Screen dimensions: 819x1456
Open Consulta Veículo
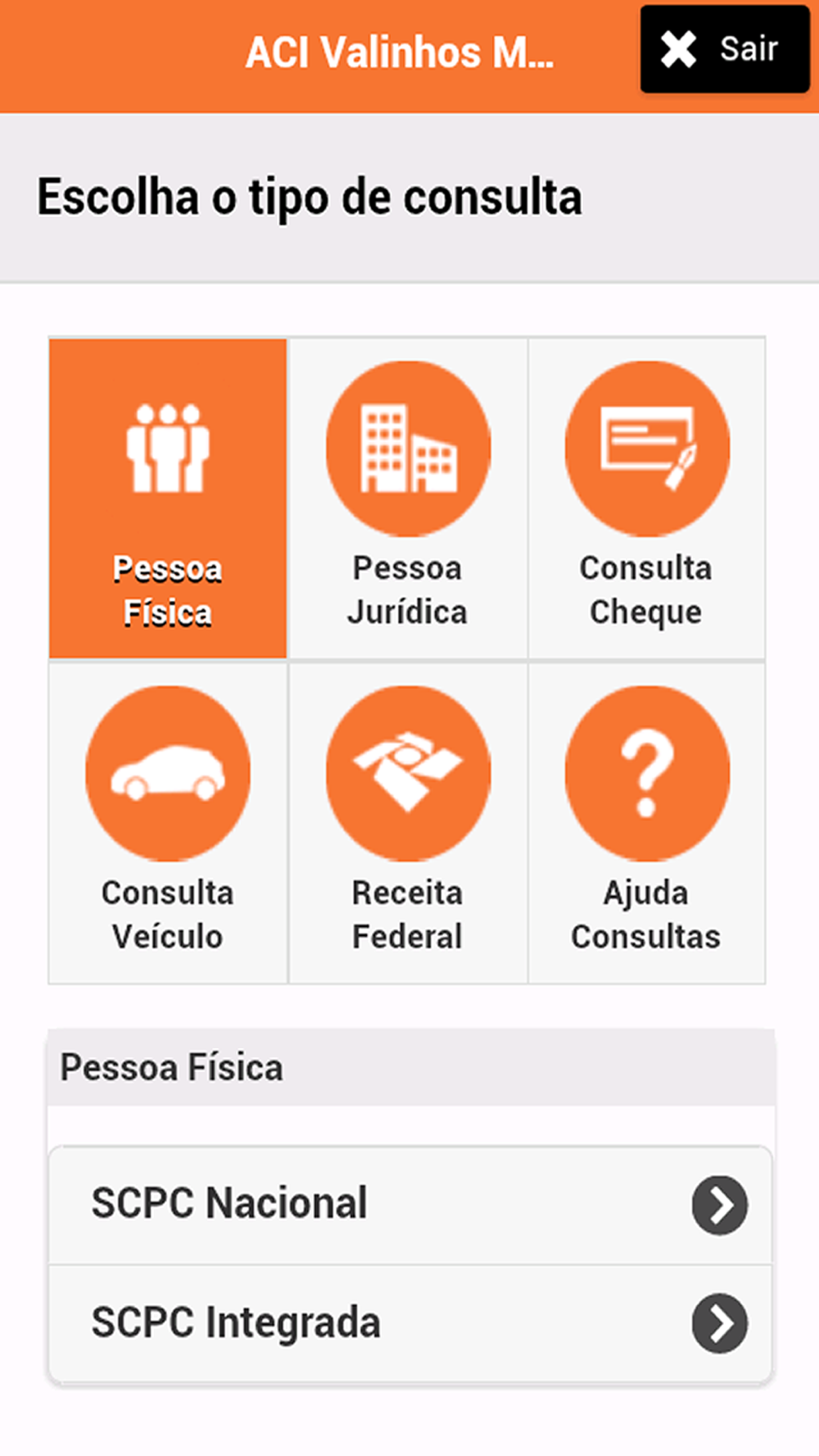coord(168,823)
